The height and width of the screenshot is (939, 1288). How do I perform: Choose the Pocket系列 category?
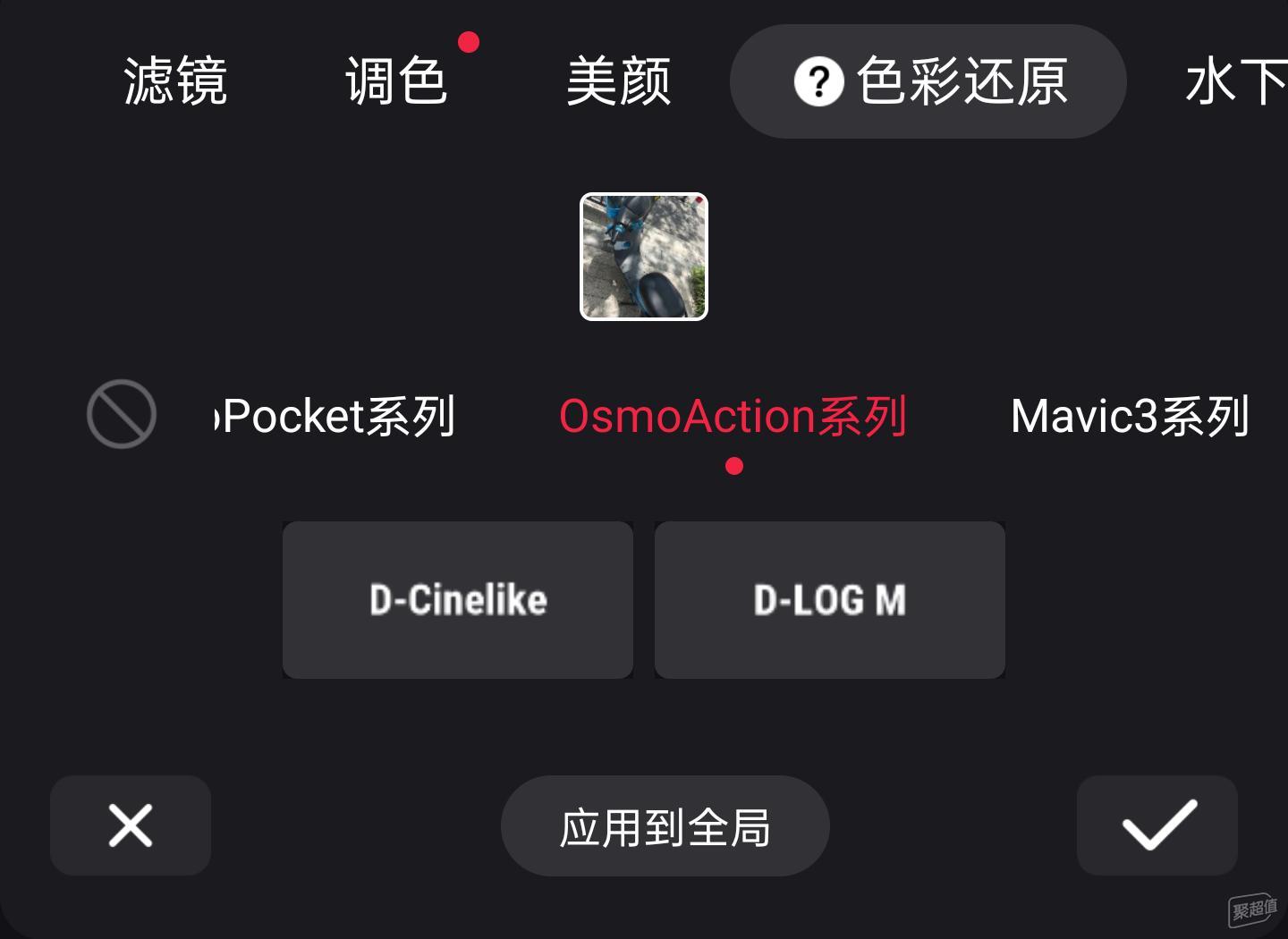pos(338,416)
